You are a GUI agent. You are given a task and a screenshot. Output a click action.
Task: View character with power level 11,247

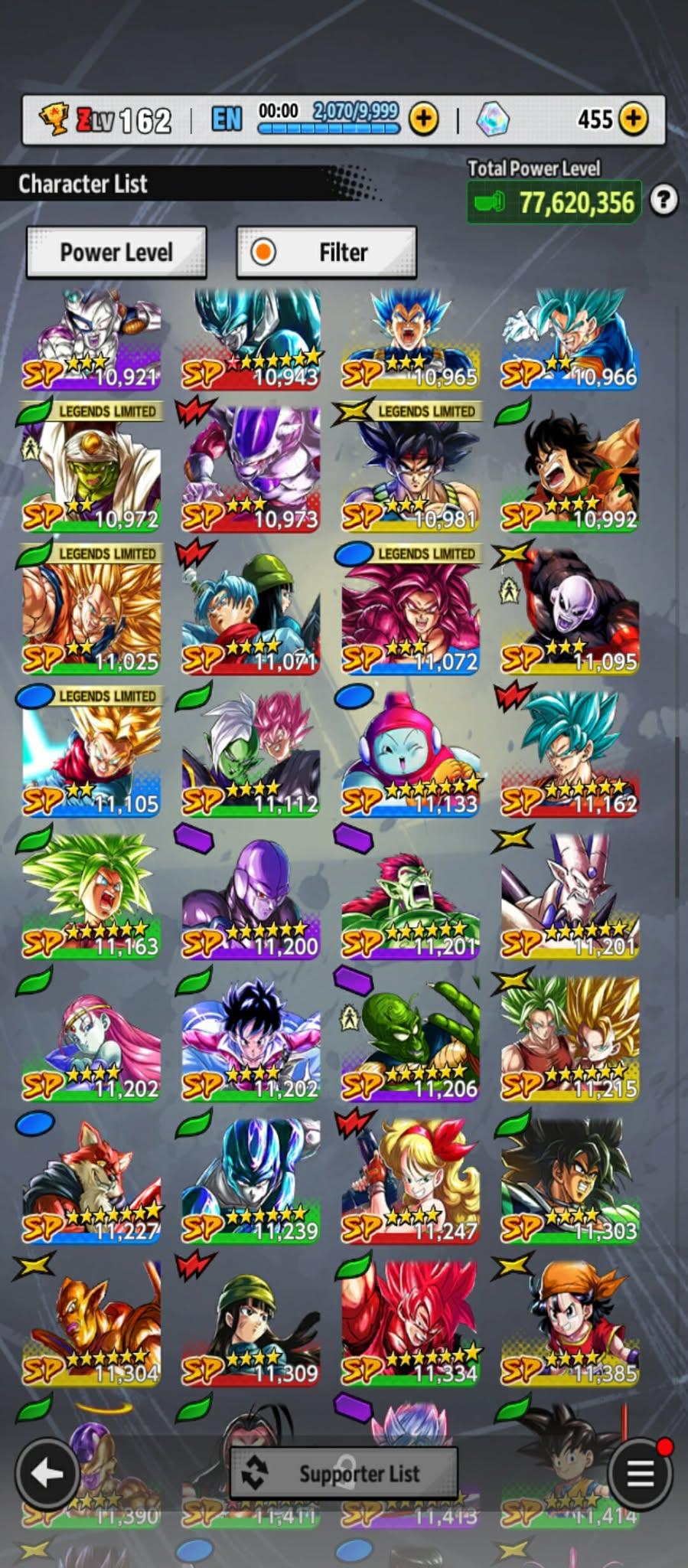[411, 1179]
